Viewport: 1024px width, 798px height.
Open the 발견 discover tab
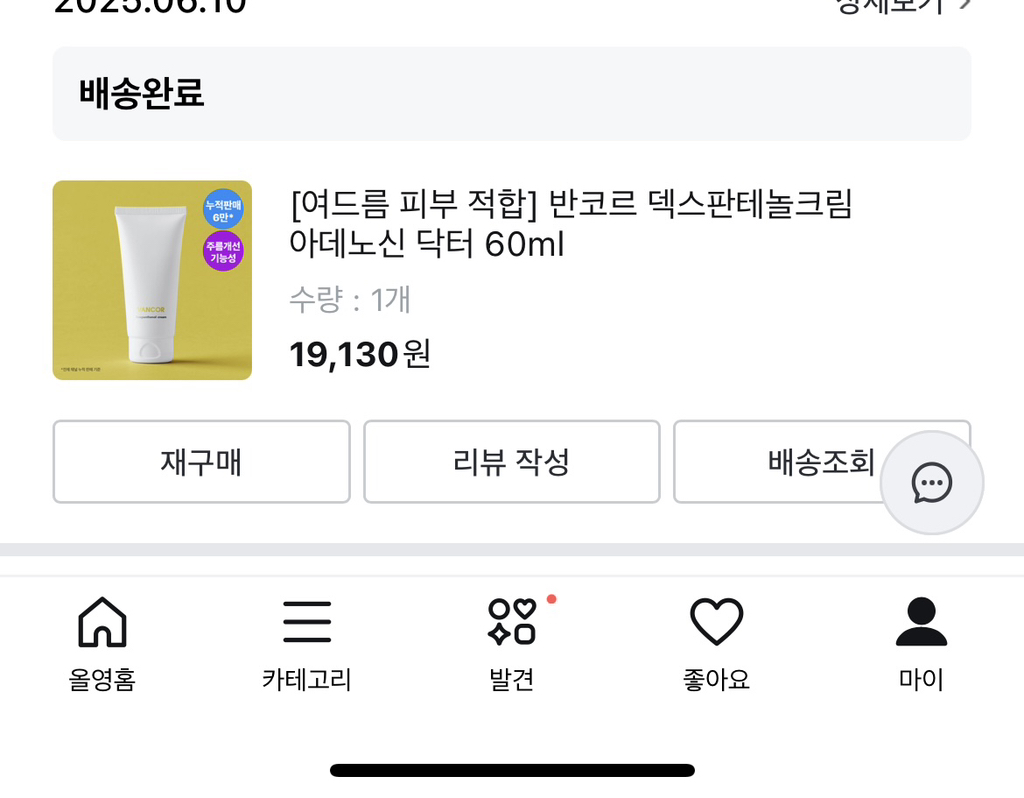click(512, 642)
